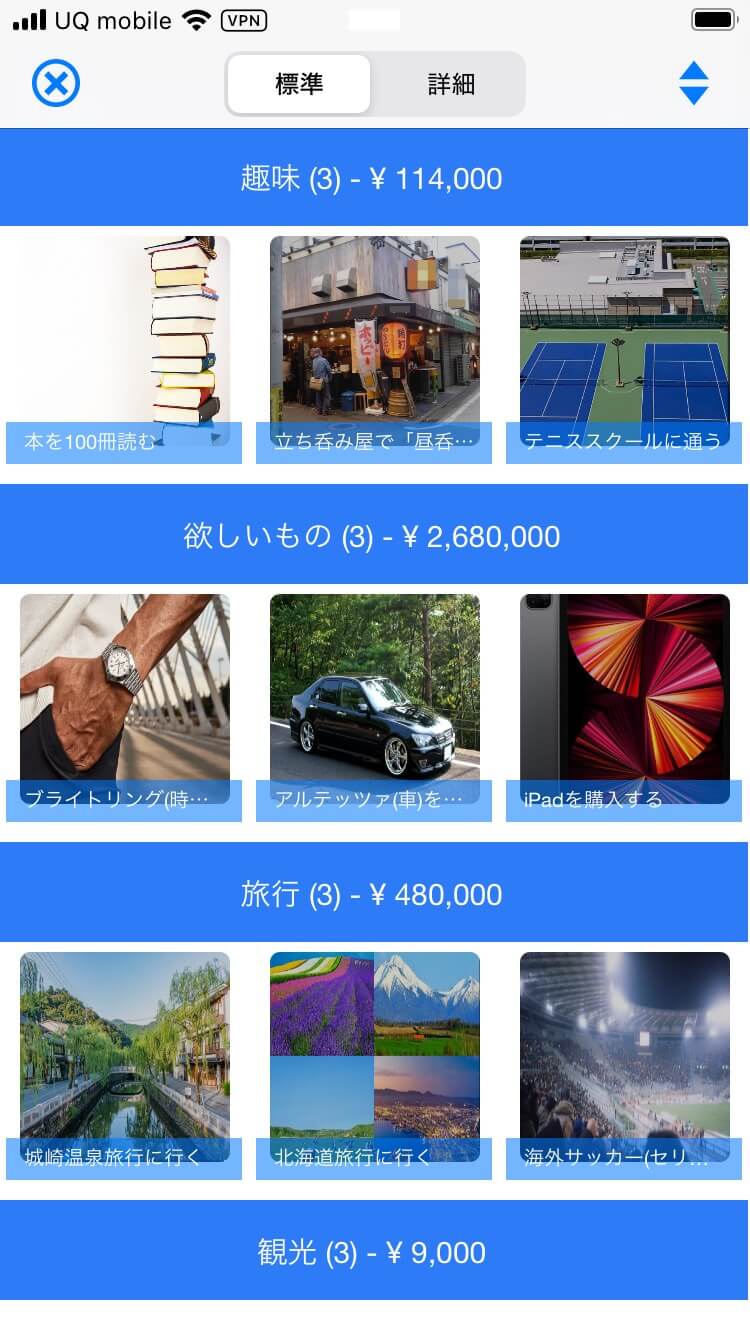The width and height of the screenshot is (750, 1334).
Task: Switch to the 詳細 view
Action: pos(450,84)
